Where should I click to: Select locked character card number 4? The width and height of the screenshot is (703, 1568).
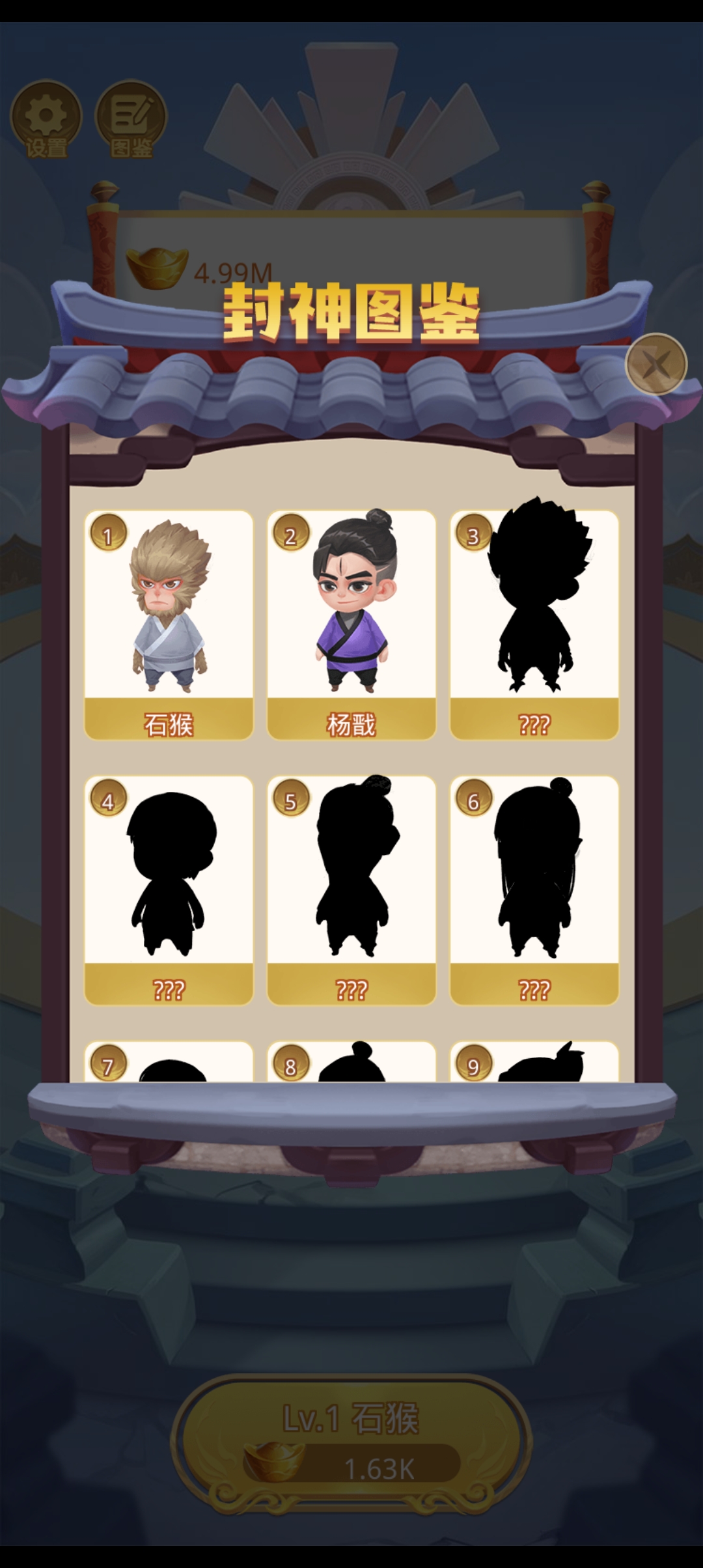coord(169,890)
